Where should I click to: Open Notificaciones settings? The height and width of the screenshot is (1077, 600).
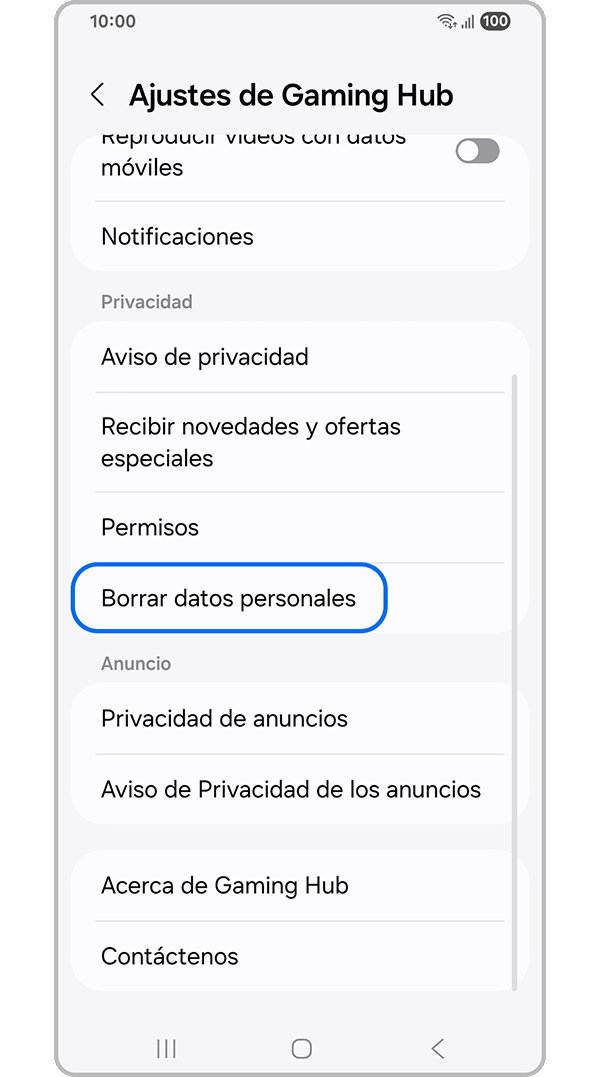pos(300,237)
